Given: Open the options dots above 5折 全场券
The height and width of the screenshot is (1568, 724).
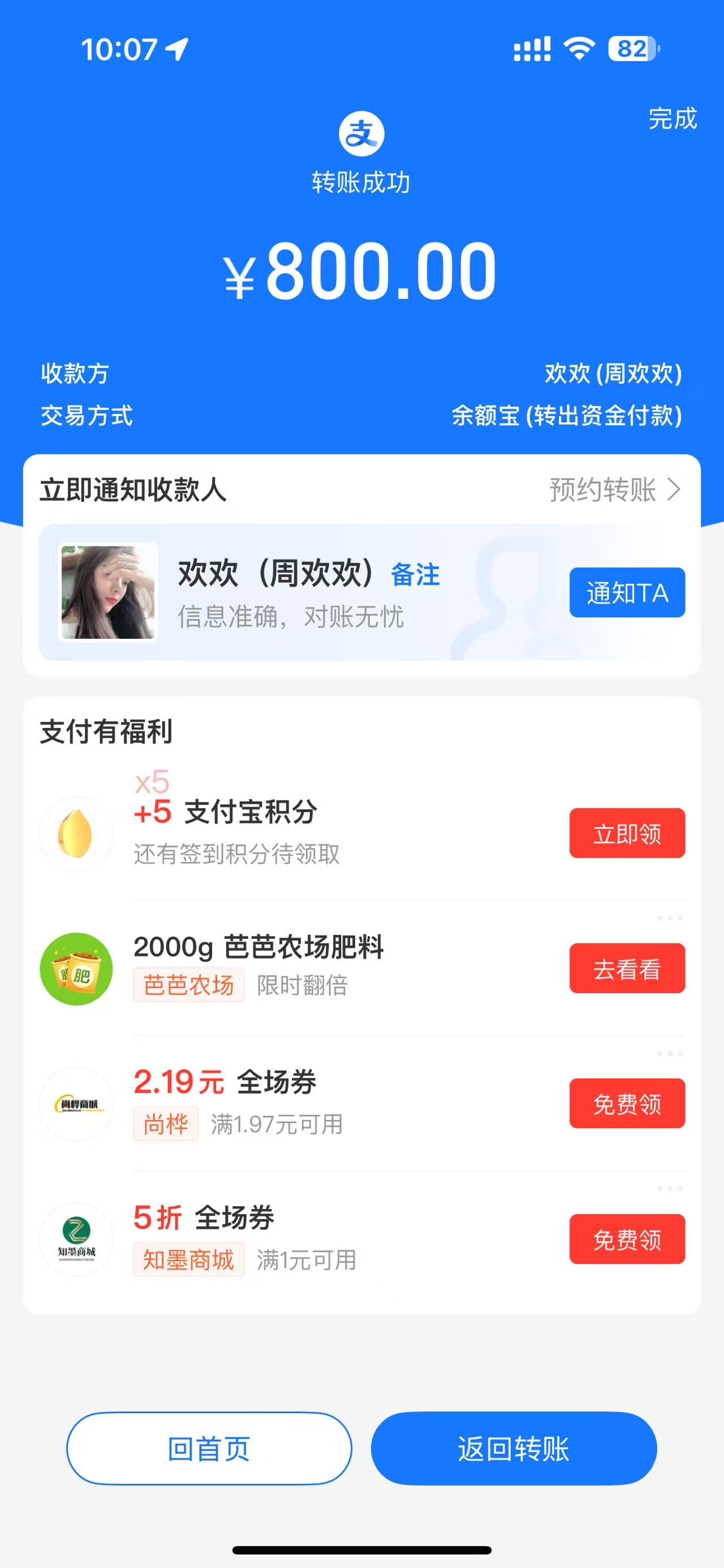Looking at the screenshot, I should [669, 1188].
